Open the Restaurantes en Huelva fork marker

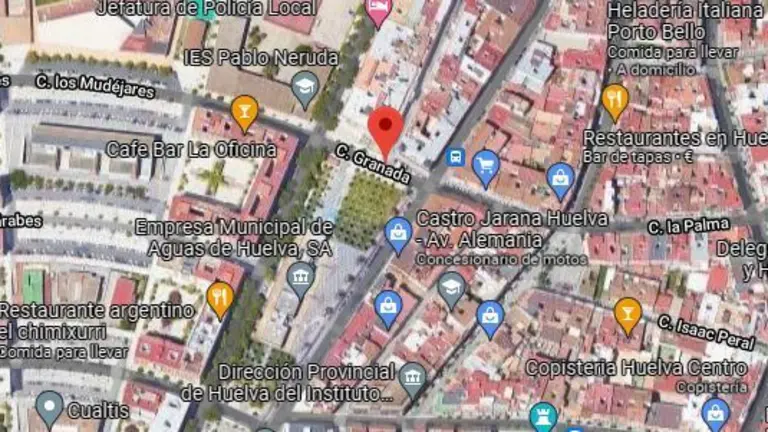tap(615, 100)
